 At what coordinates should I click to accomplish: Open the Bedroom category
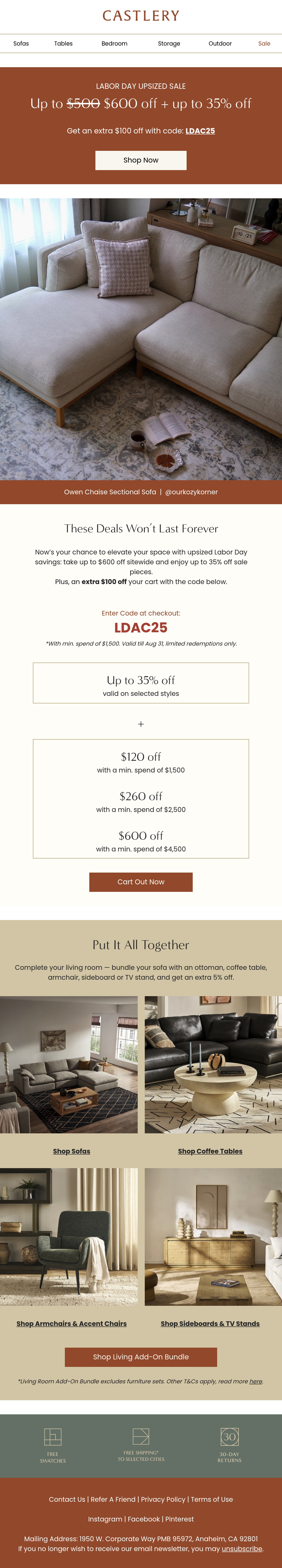click(x=114, y=44)
